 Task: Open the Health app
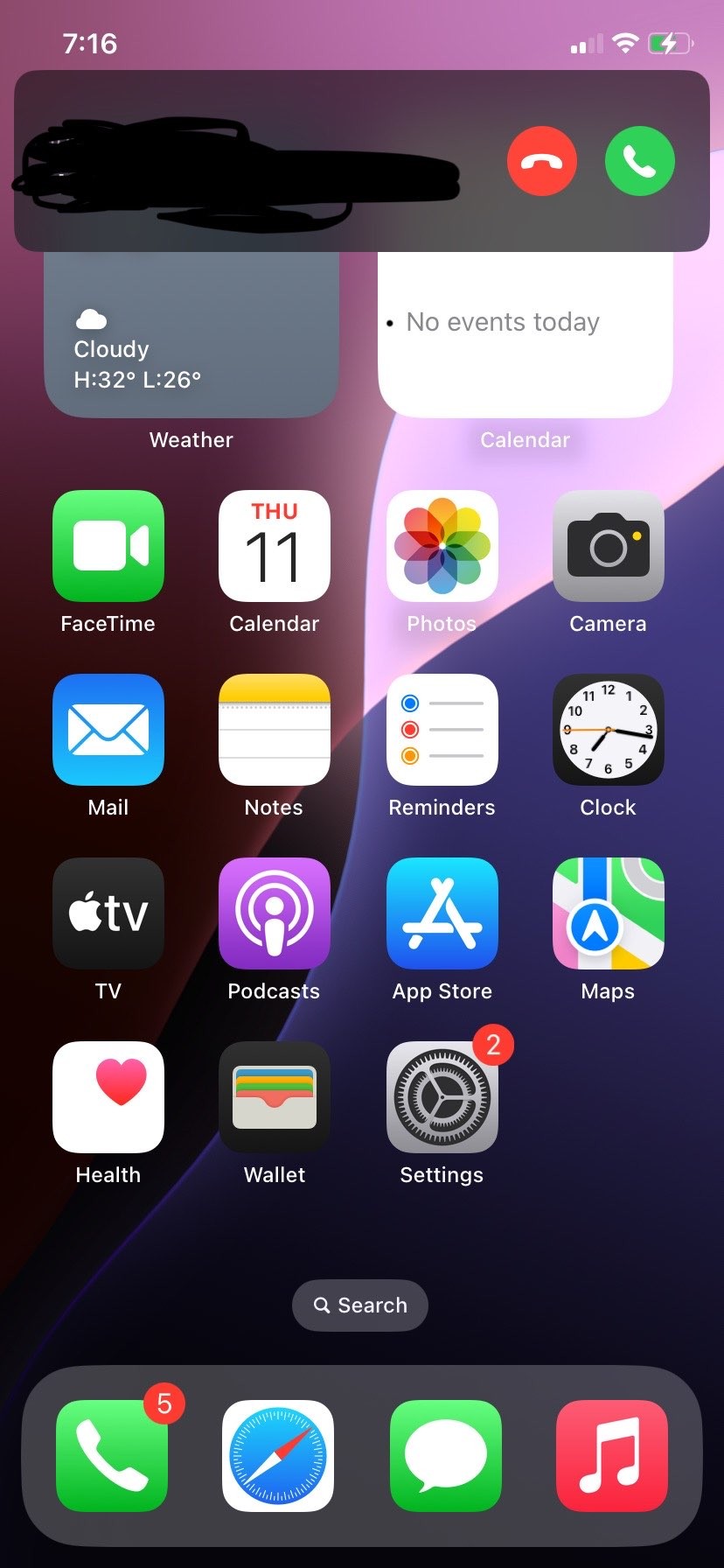pos(108,1097)
